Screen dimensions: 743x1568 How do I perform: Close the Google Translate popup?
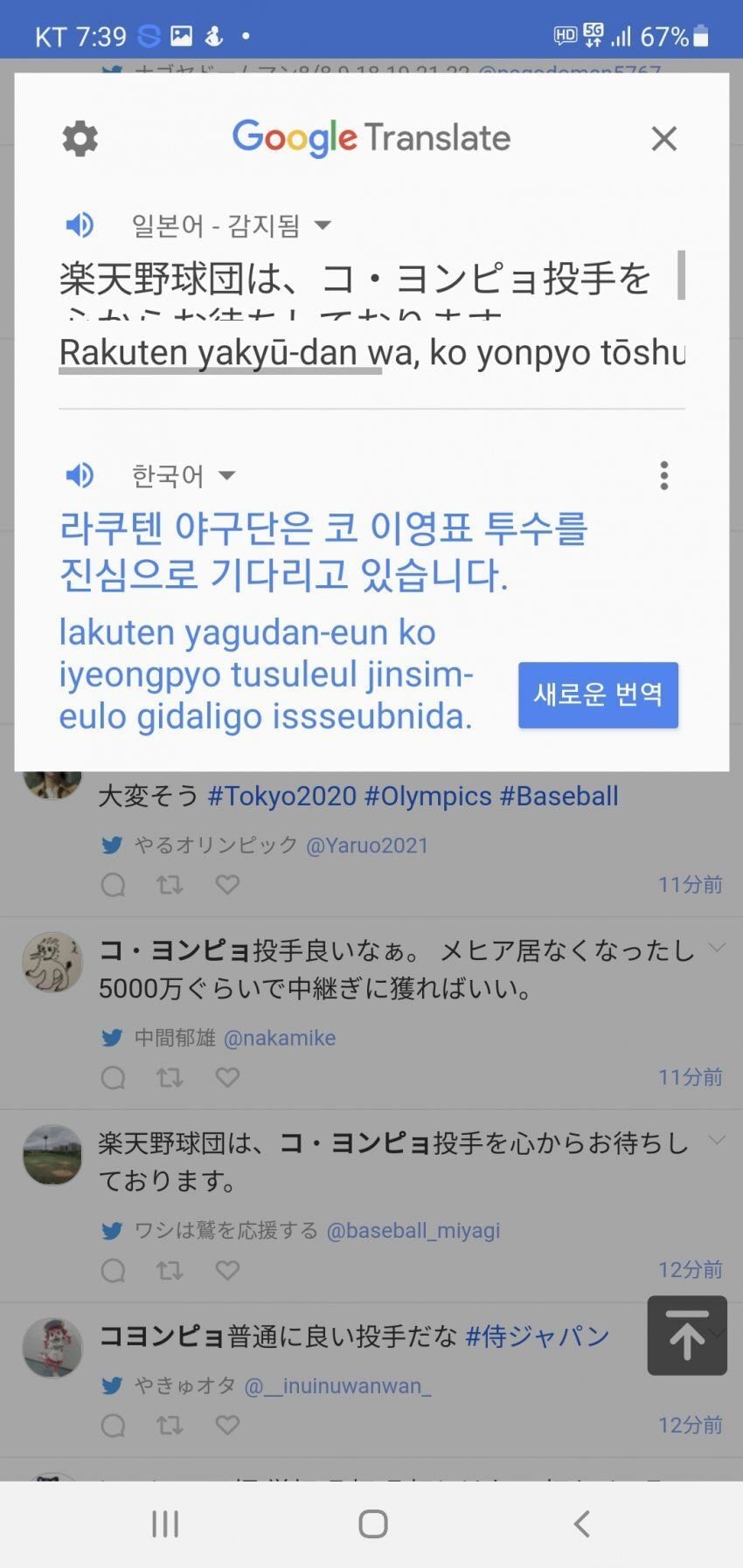[x=663, y=138]
